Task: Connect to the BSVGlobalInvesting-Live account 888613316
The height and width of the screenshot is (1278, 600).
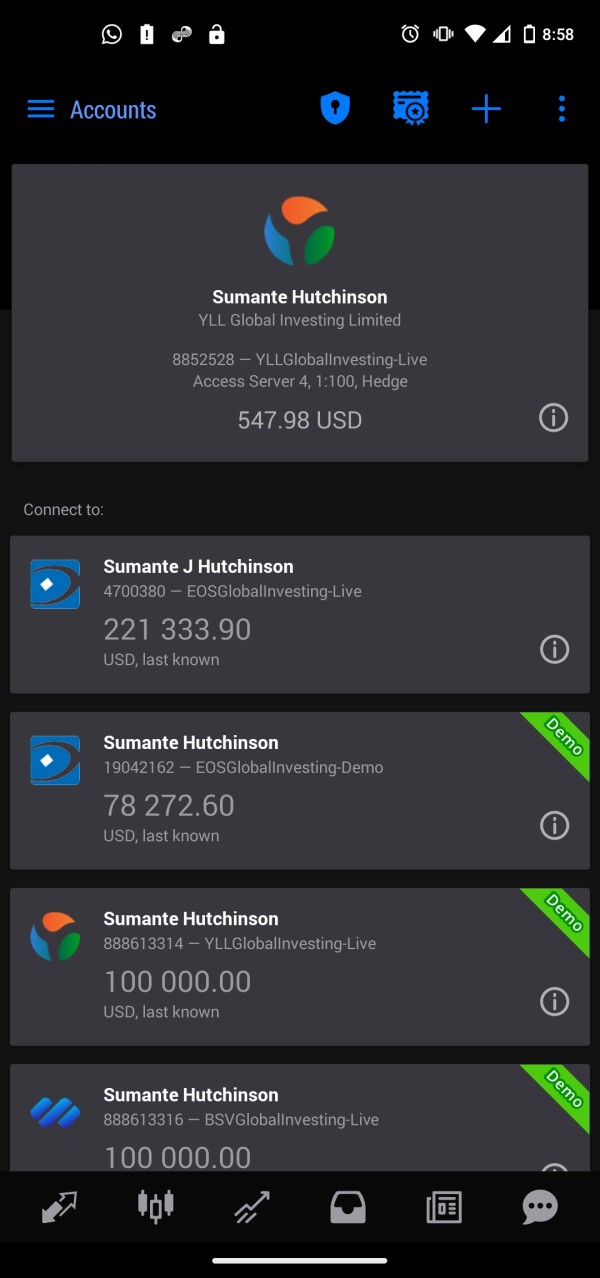Action: [x=300, y=1117]
